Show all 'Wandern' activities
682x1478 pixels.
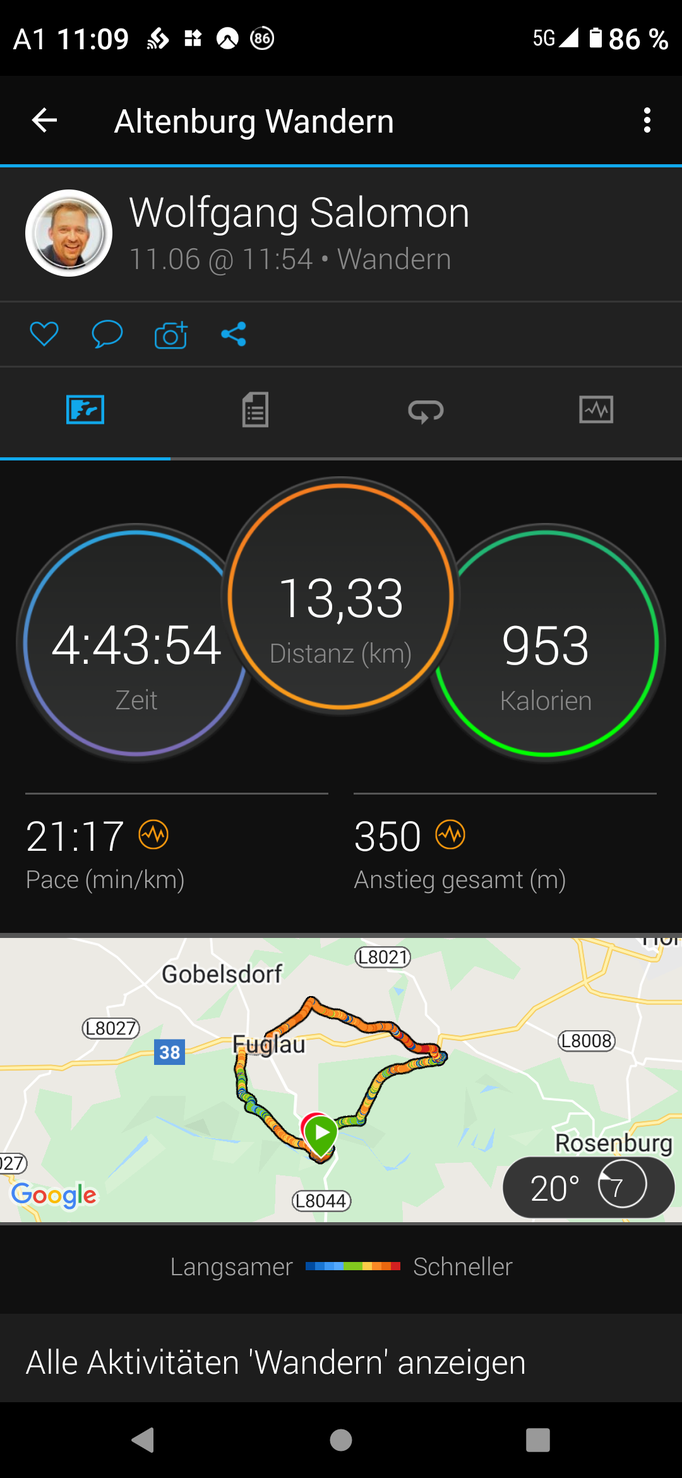(276, 1362)
